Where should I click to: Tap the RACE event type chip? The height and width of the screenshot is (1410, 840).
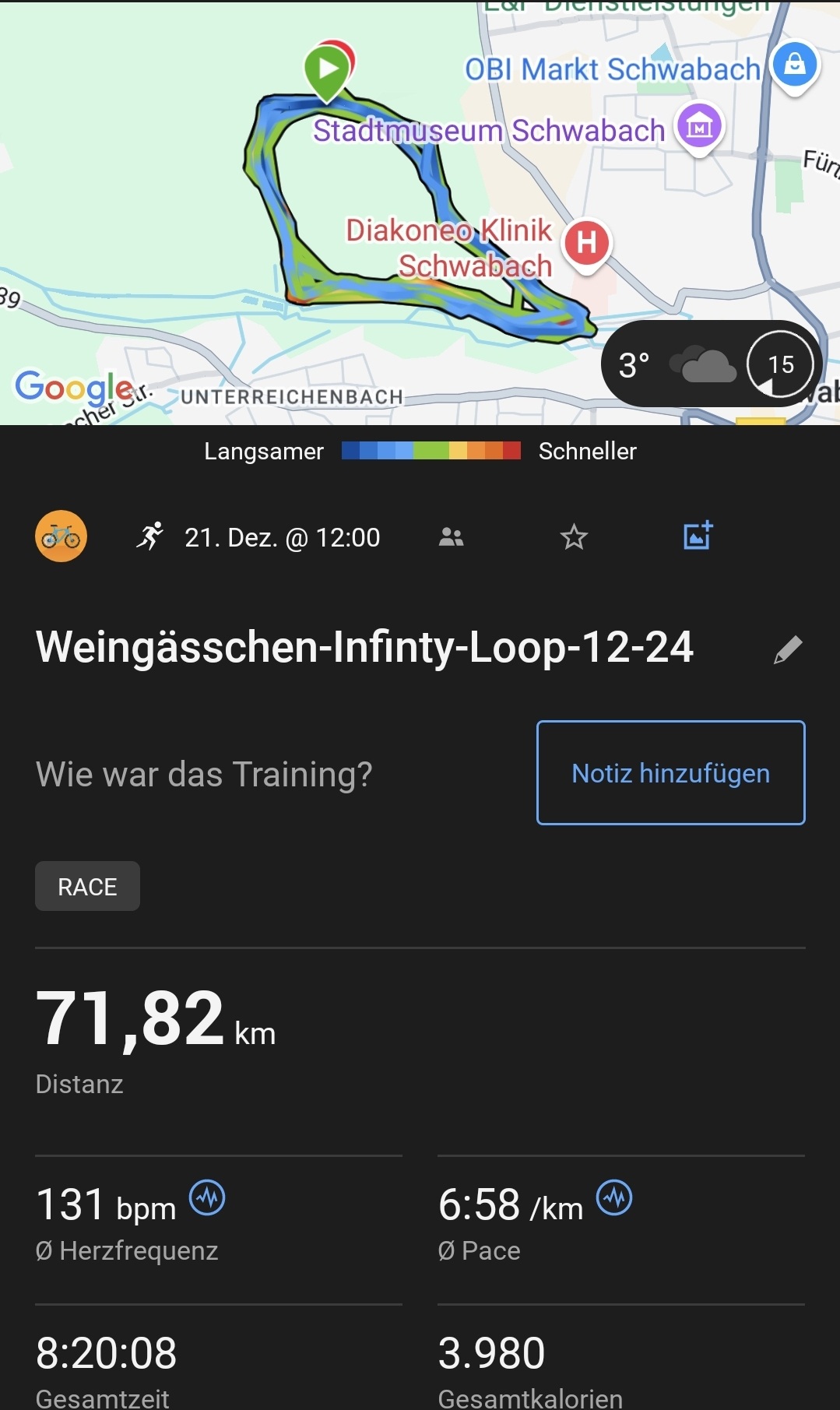pyautogui.click(x=87, y=886)
